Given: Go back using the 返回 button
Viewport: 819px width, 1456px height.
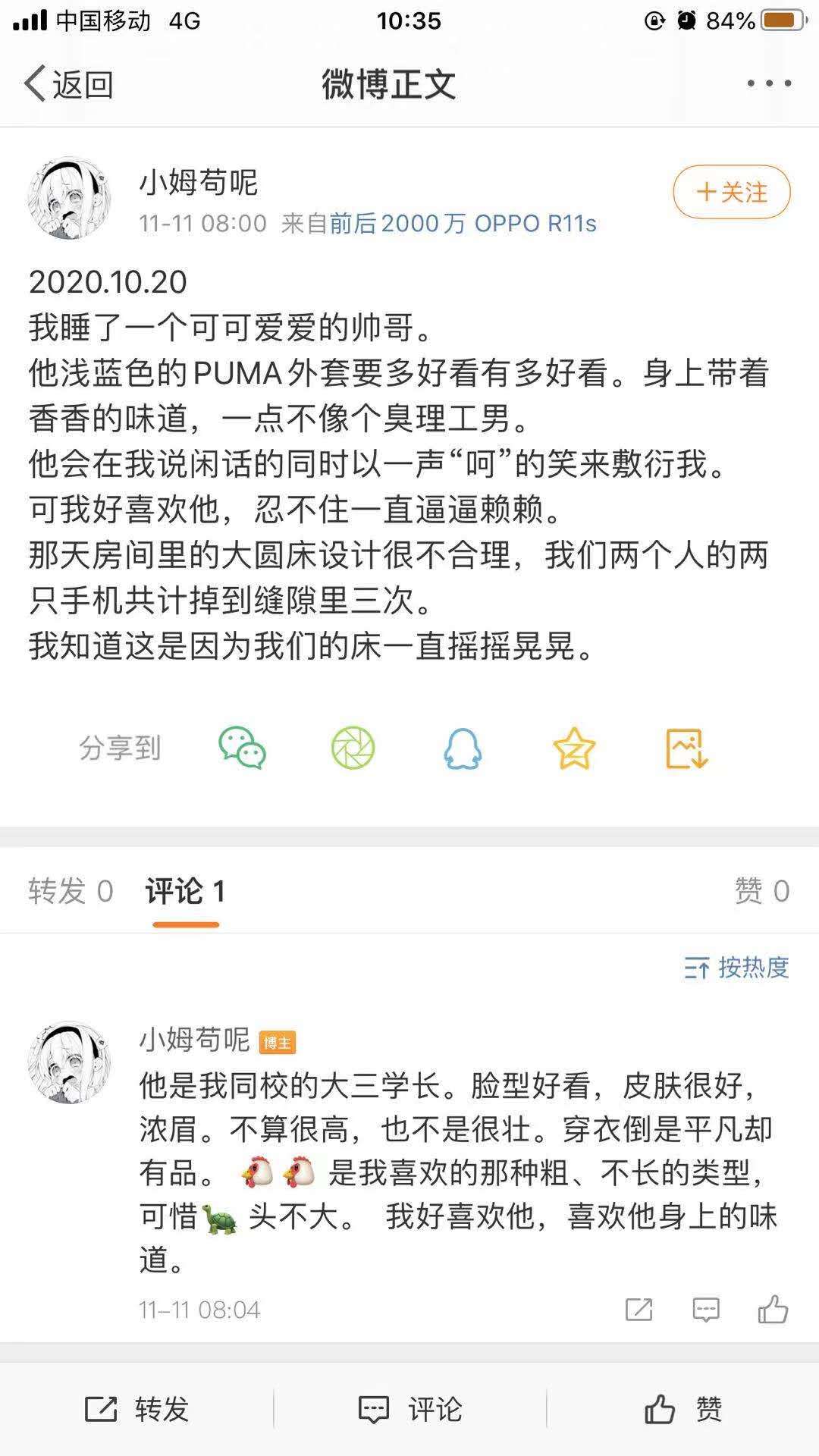Looking at the screenshot, I should tap(69, 83).
